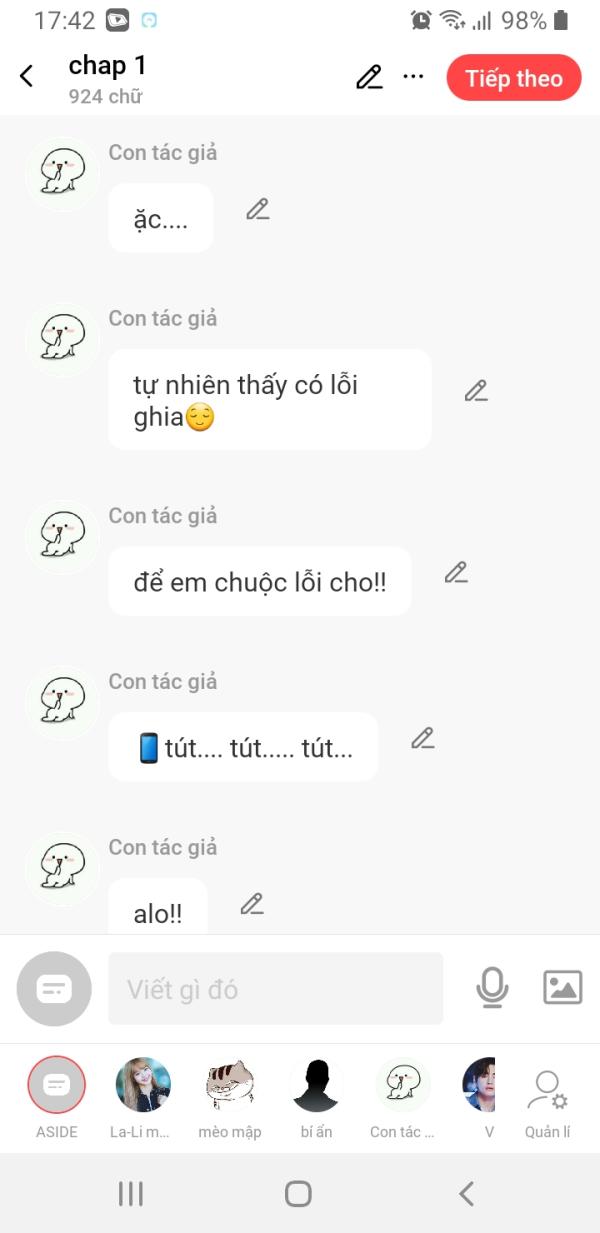This screenshot has height=1233, width=600.
Task: Select the ASIDE narrator option
Action: [57, 1098]
